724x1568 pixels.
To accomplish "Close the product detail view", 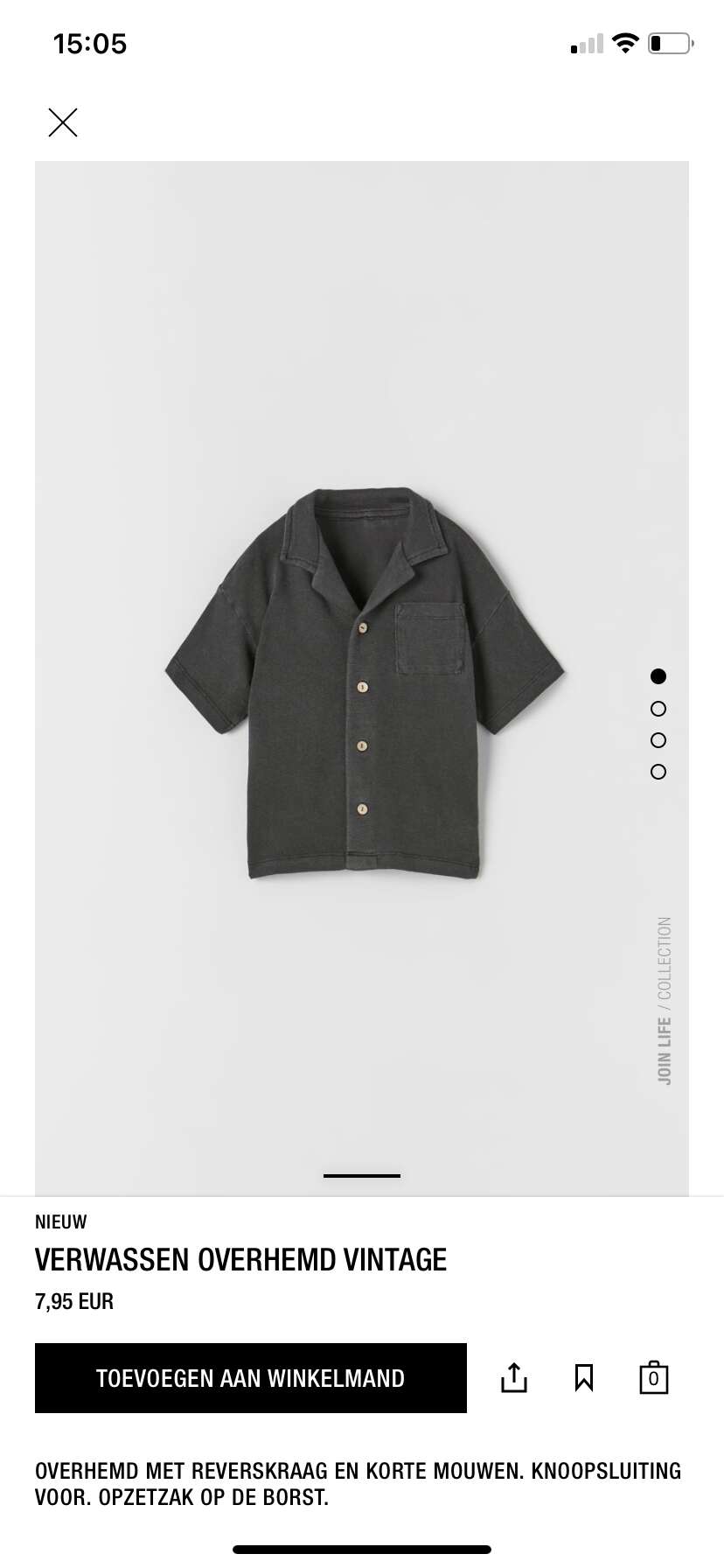I will [63, 122].
